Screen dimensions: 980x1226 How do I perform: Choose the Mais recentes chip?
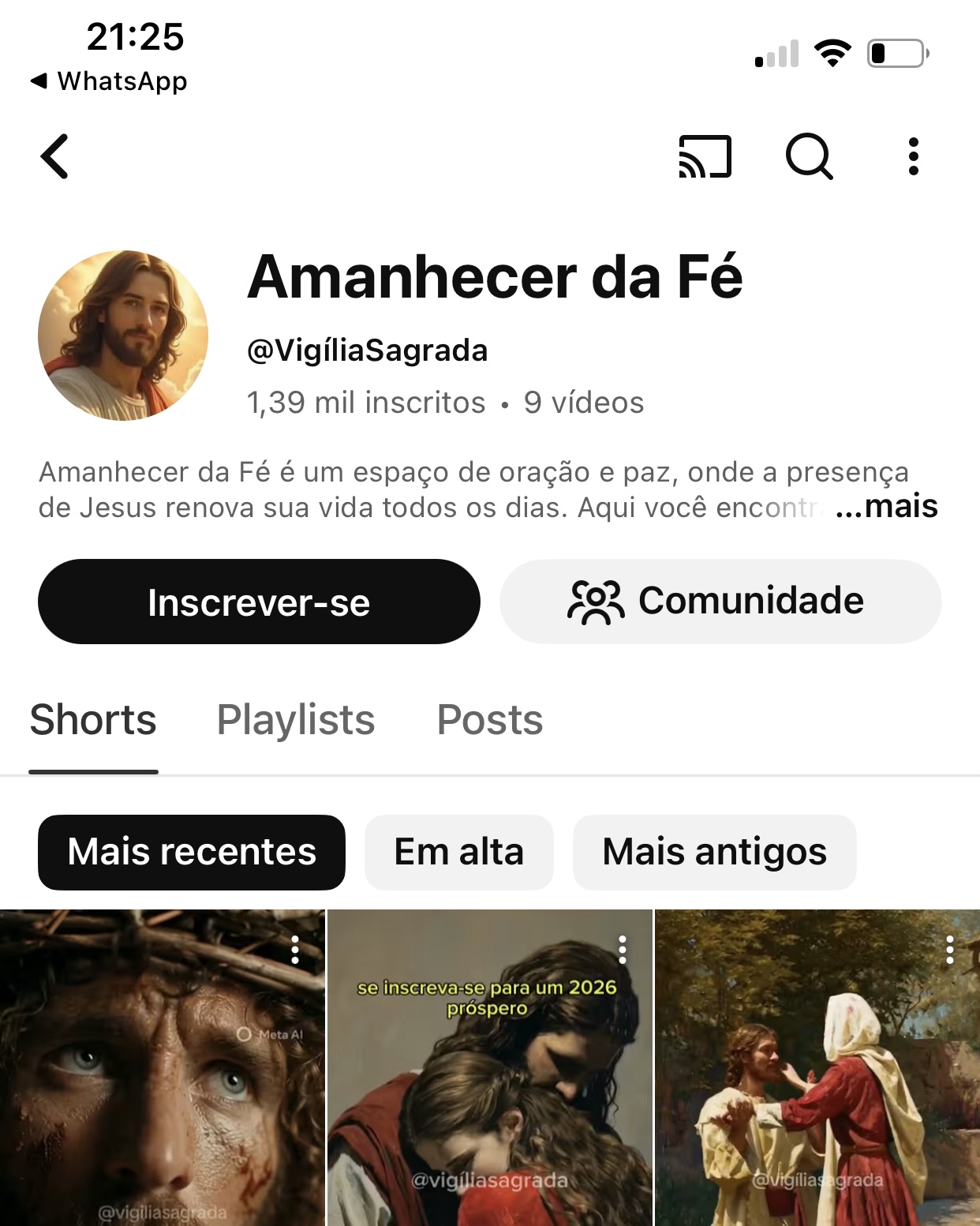click(x=192, y=853)
